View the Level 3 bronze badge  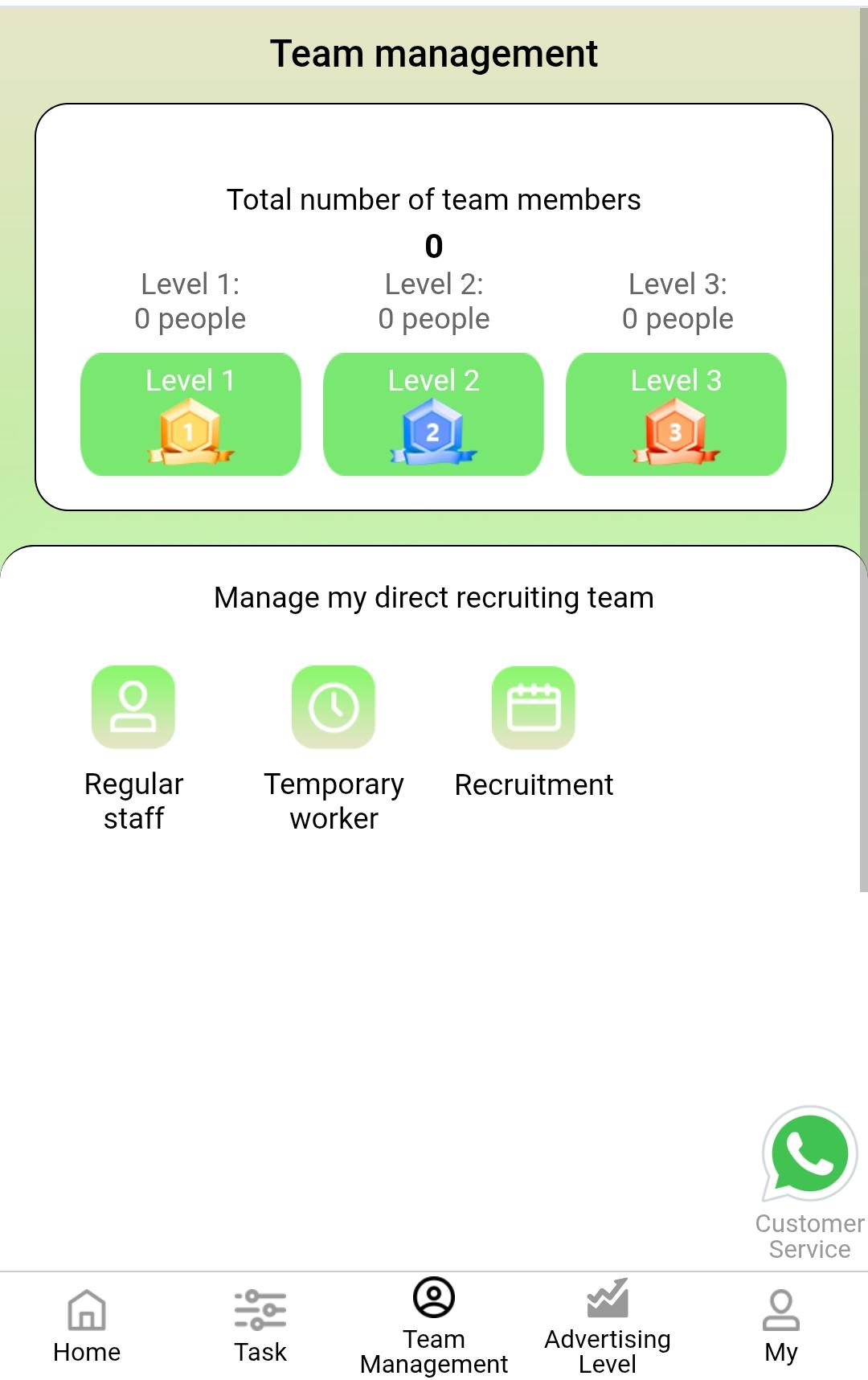[x=676, y=432]
